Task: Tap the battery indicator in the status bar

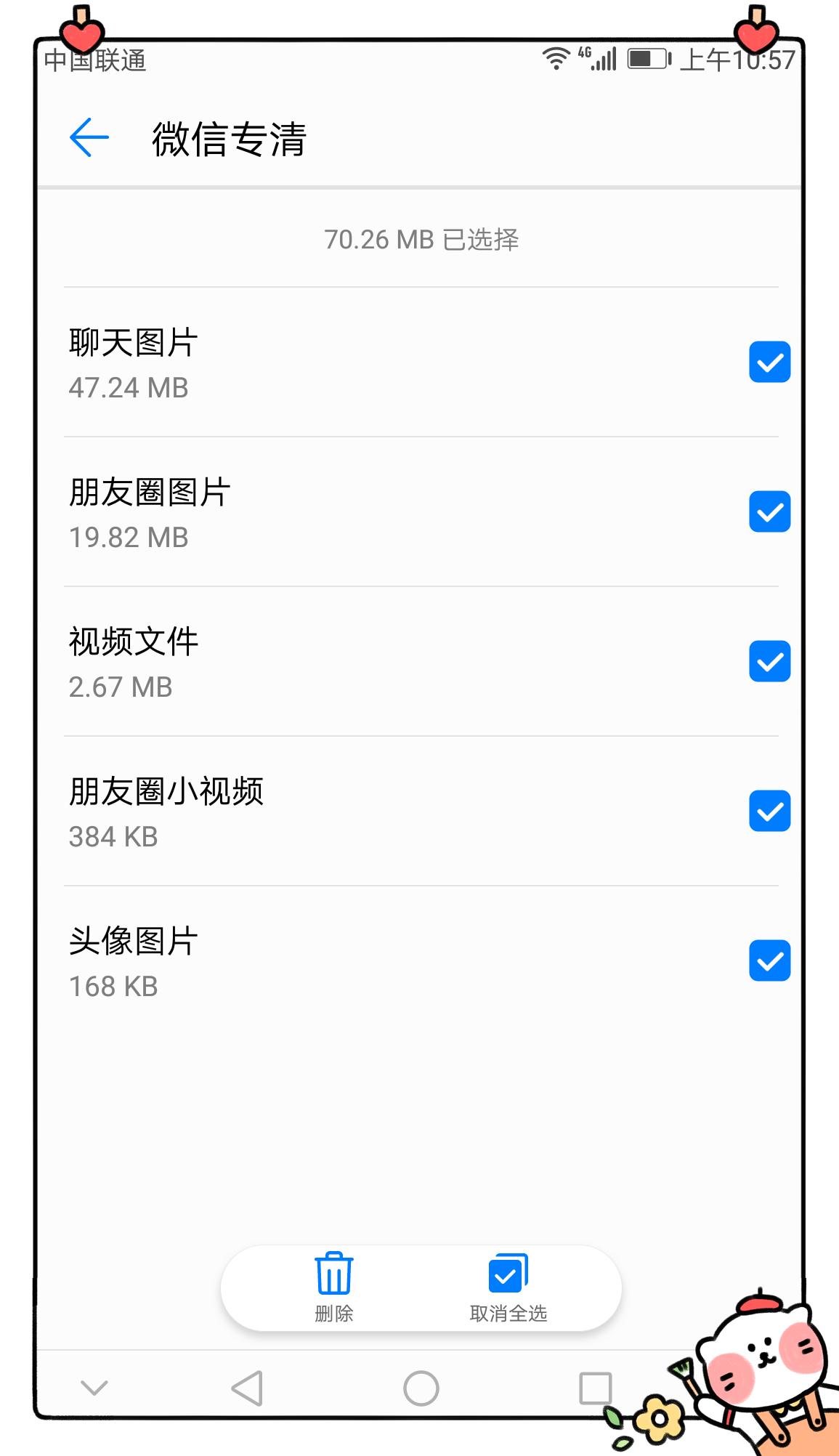Action: [645, 61]
